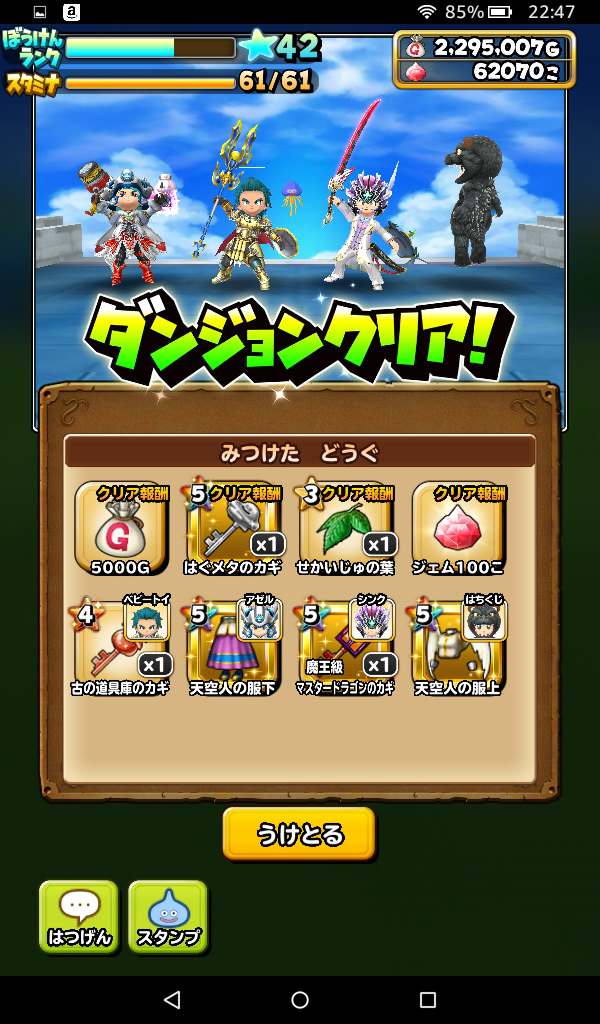Go back using the system back button
This screenshot has width=600, height=1024.
172,999
